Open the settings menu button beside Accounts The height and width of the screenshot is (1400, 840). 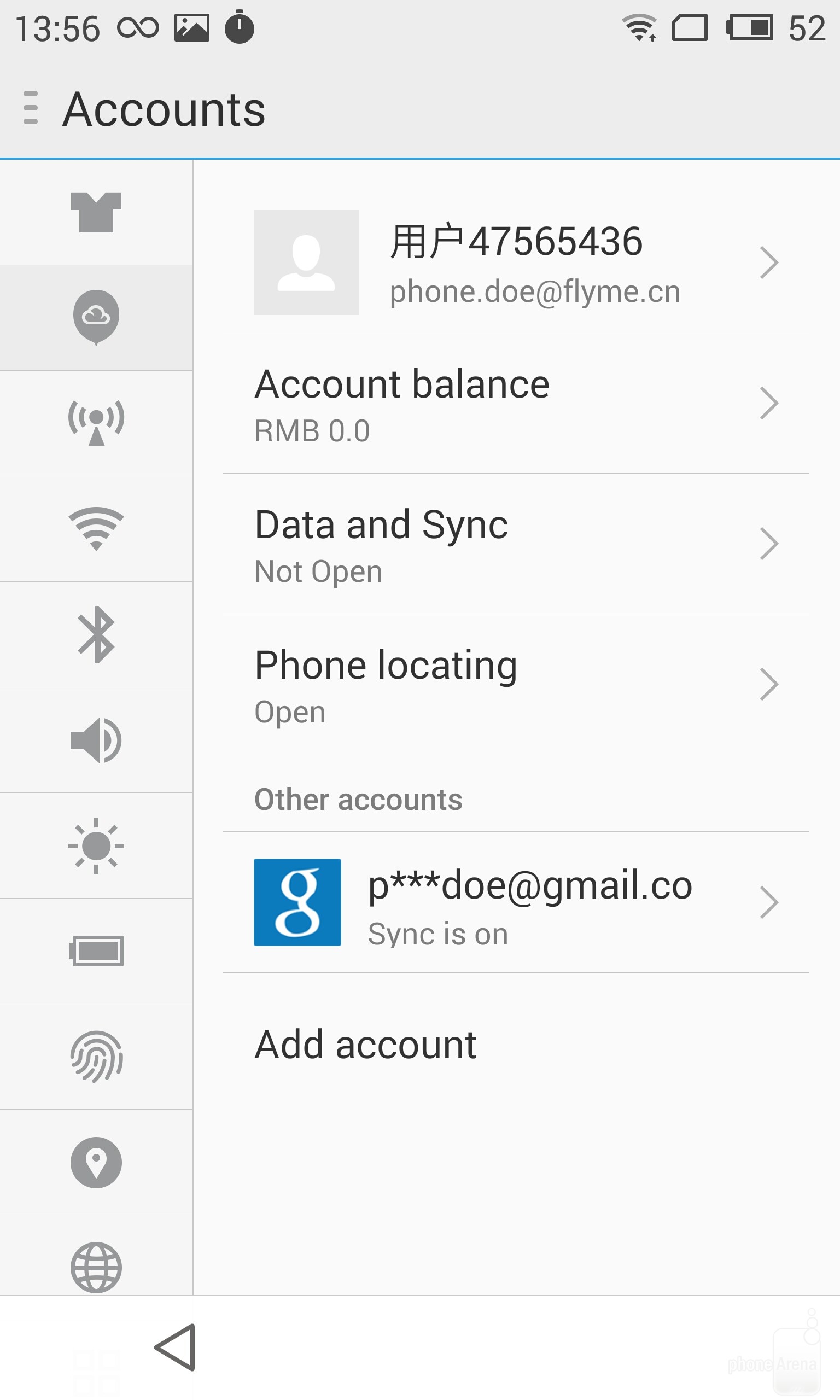[31, 108]
